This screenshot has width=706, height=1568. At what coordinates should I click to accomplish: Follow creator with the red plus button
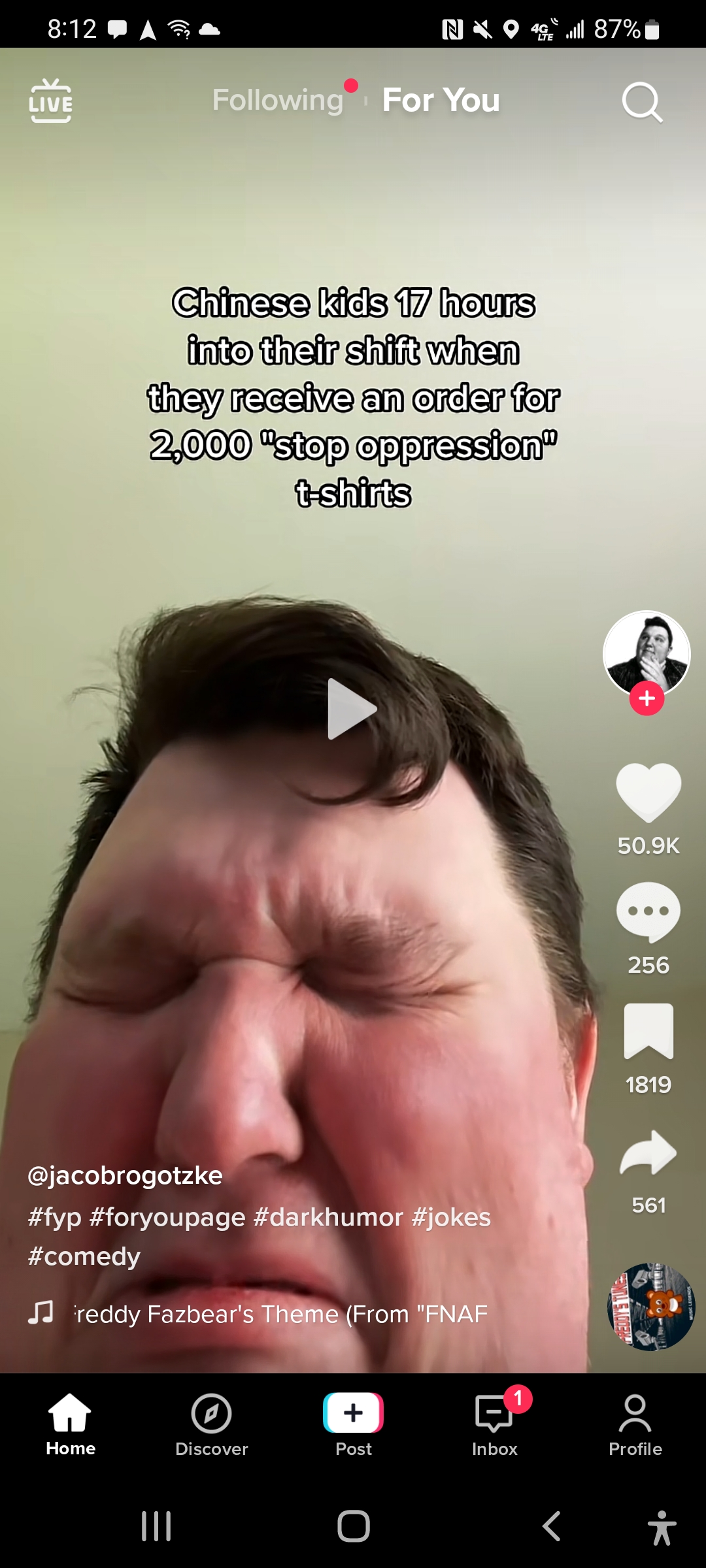point(647,698)
